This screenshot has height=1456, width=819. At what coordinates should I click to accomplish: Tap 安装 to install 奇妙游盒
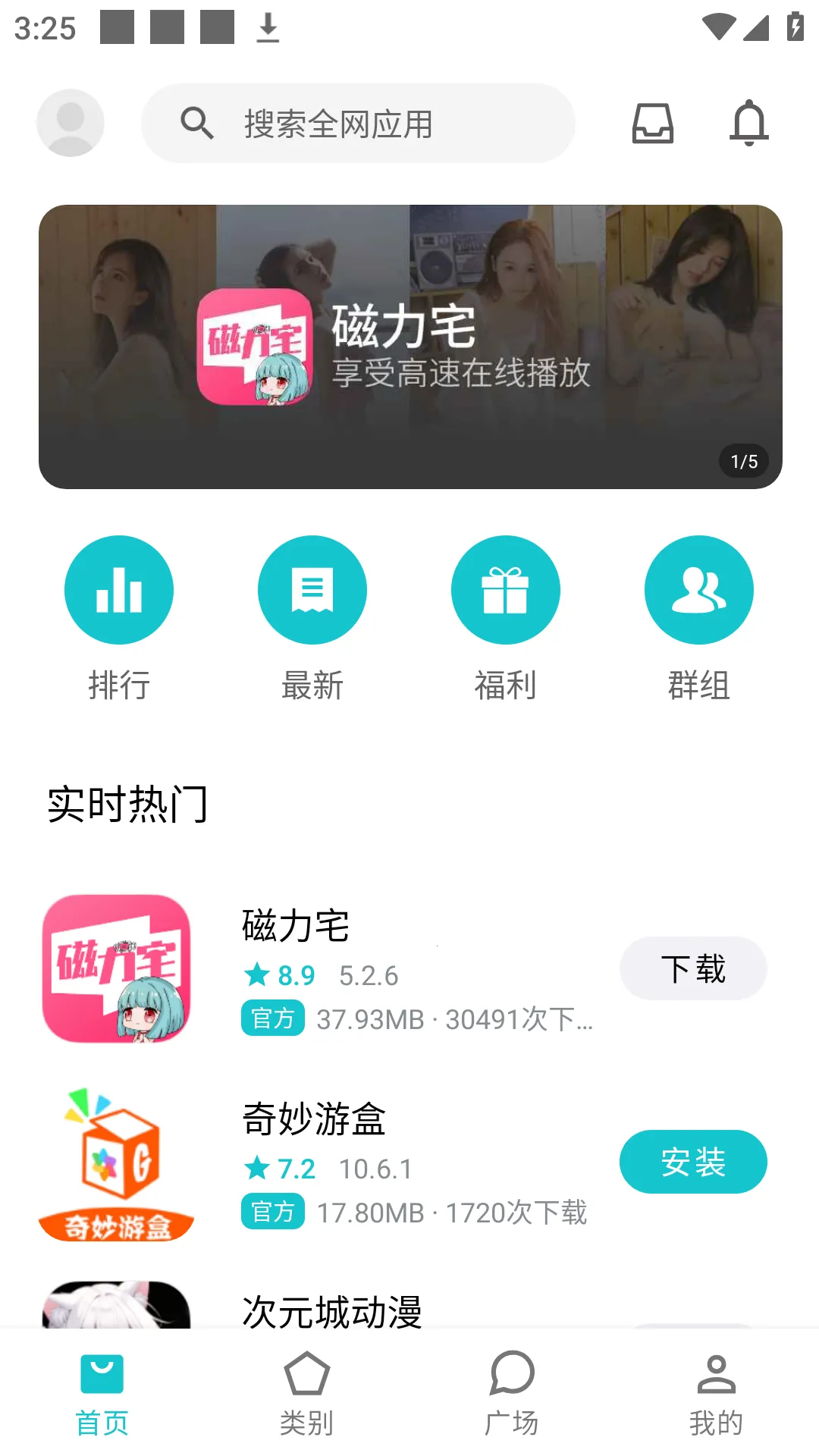tap(693, 1162)
